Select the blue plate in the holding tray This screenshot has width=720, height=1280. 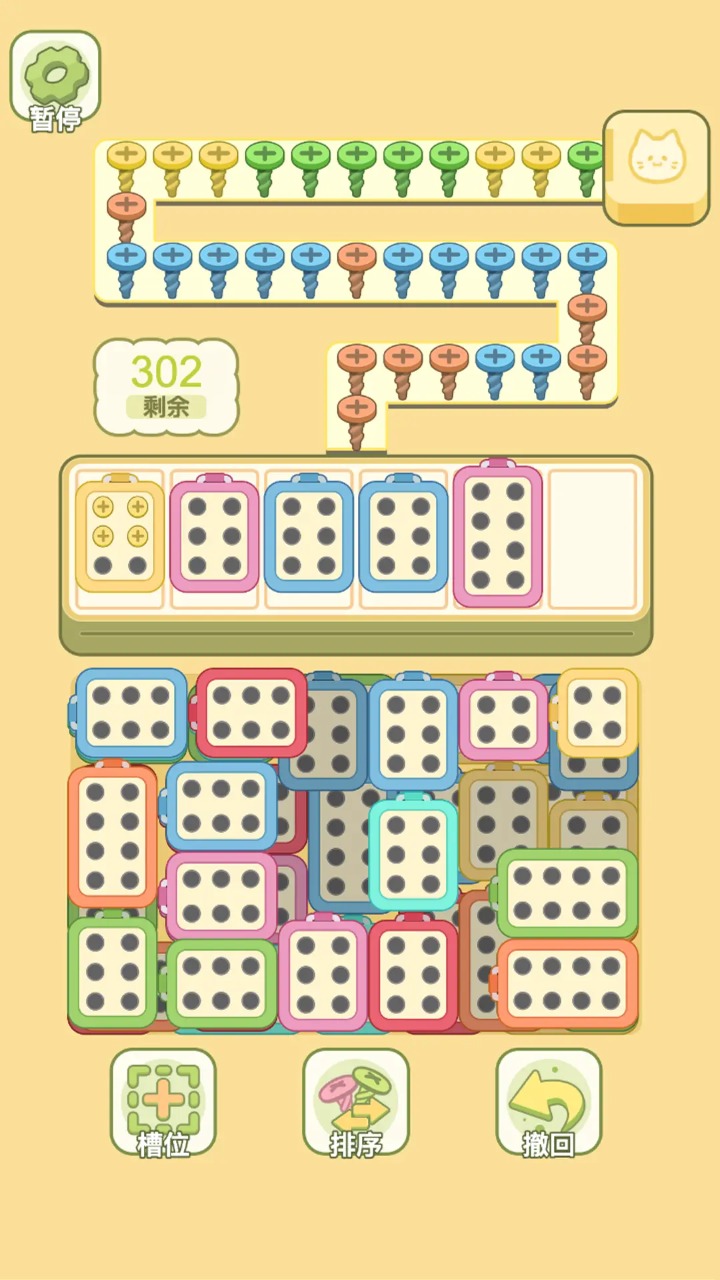[x=308, y=535]
